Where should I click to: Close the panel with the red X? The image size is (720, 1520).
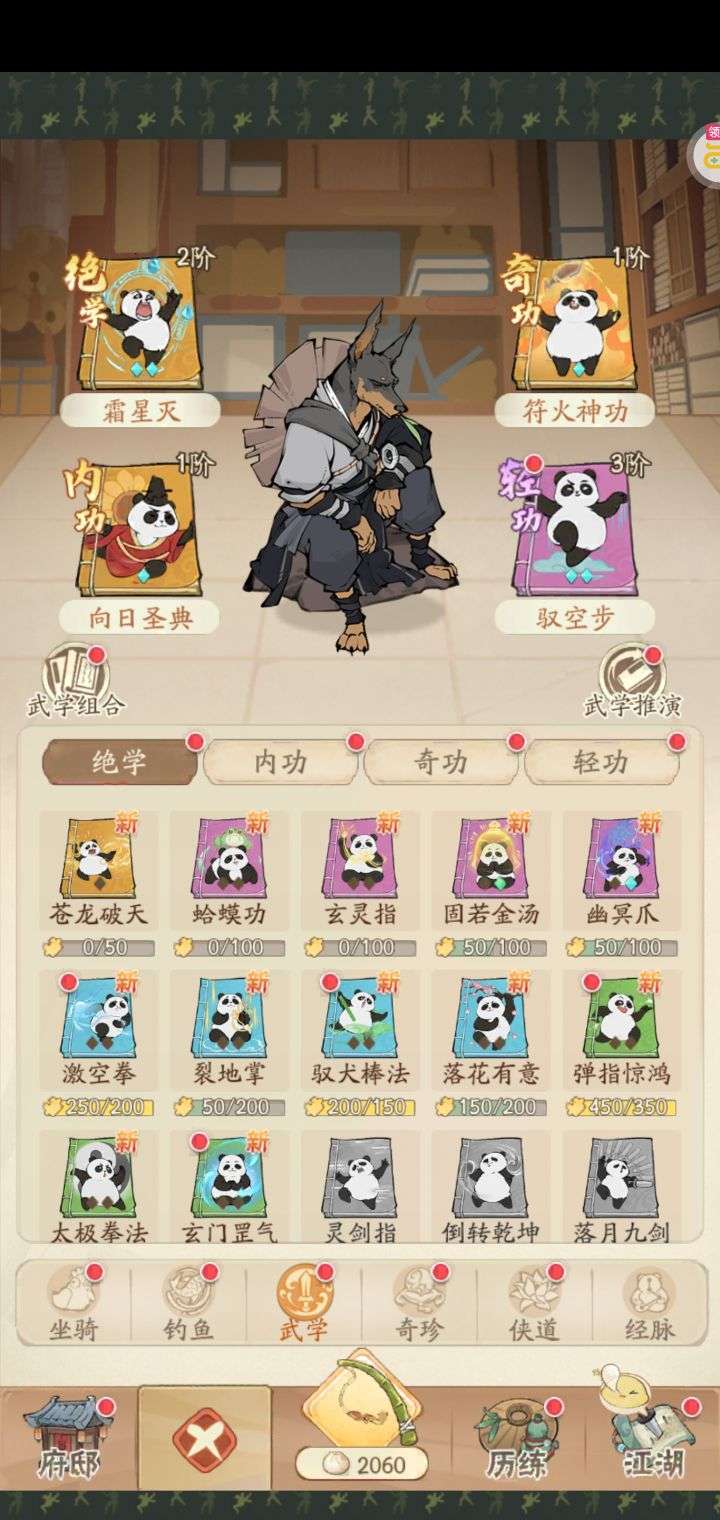(204, 1438)
